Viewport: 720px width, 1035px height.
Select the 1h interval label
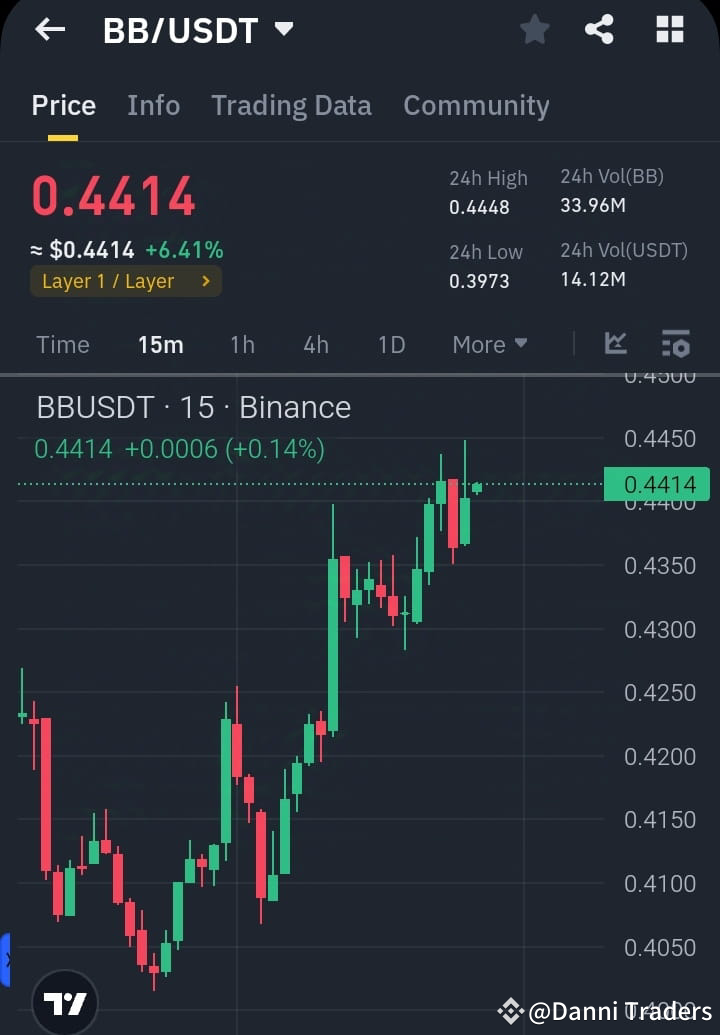(x=242, y=344)
